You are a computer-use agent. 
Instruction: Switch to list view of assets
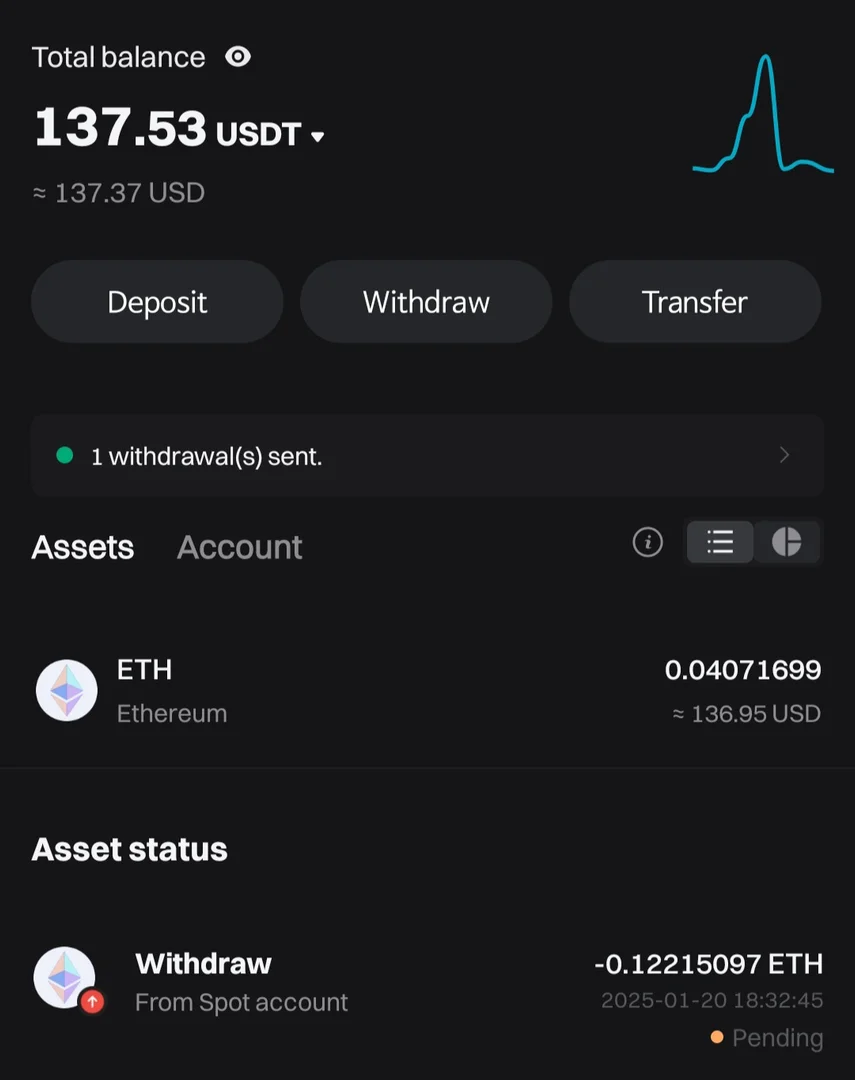pyautogui.click(x=720, y=542)
